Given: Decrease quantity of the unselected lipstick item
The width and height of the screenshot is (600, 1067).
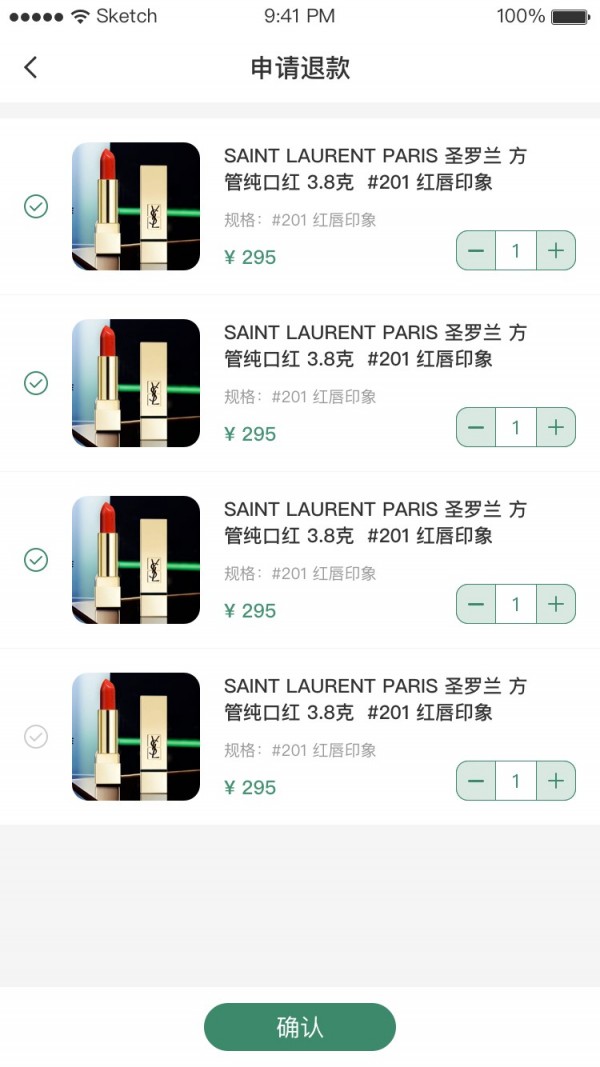Looking at the screenshot, I should (476, 781).
